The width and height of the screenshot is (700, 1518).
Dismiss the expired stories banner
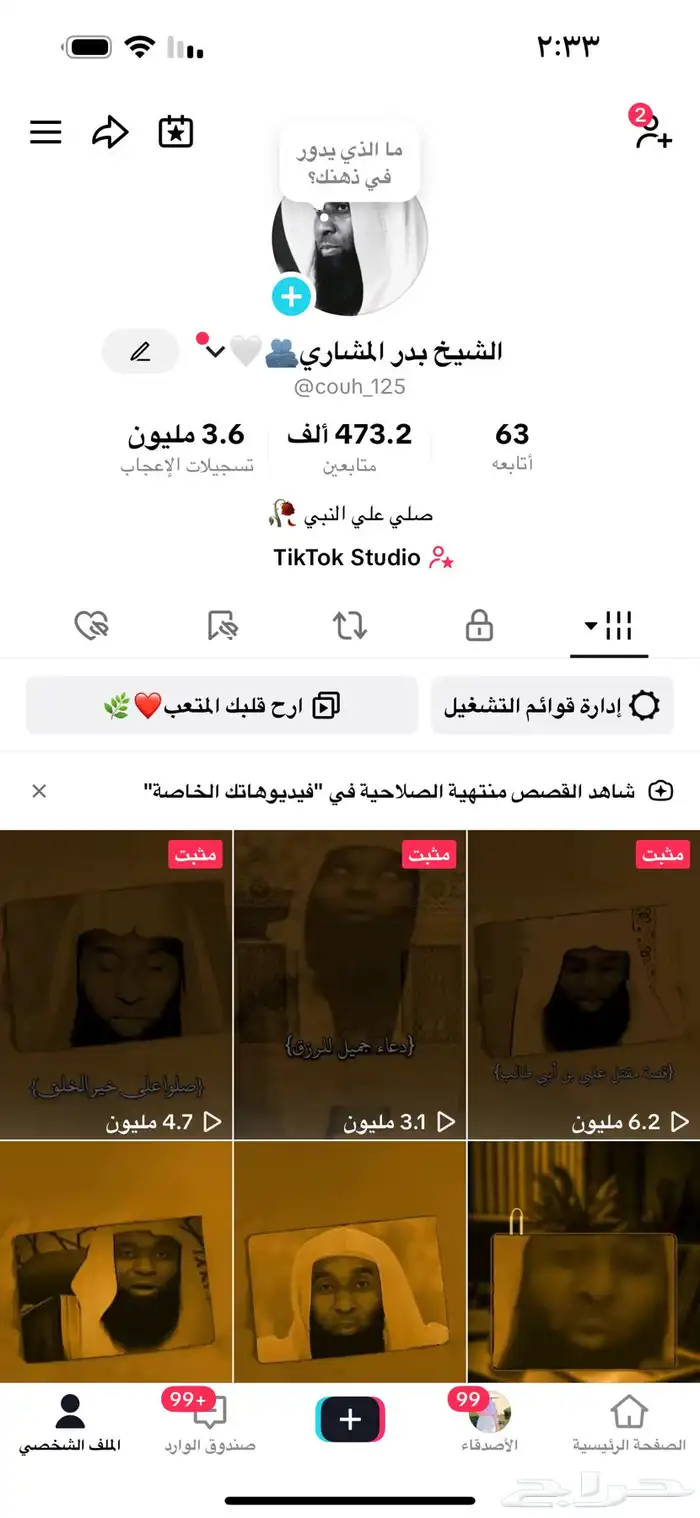(x=39, y=791)
